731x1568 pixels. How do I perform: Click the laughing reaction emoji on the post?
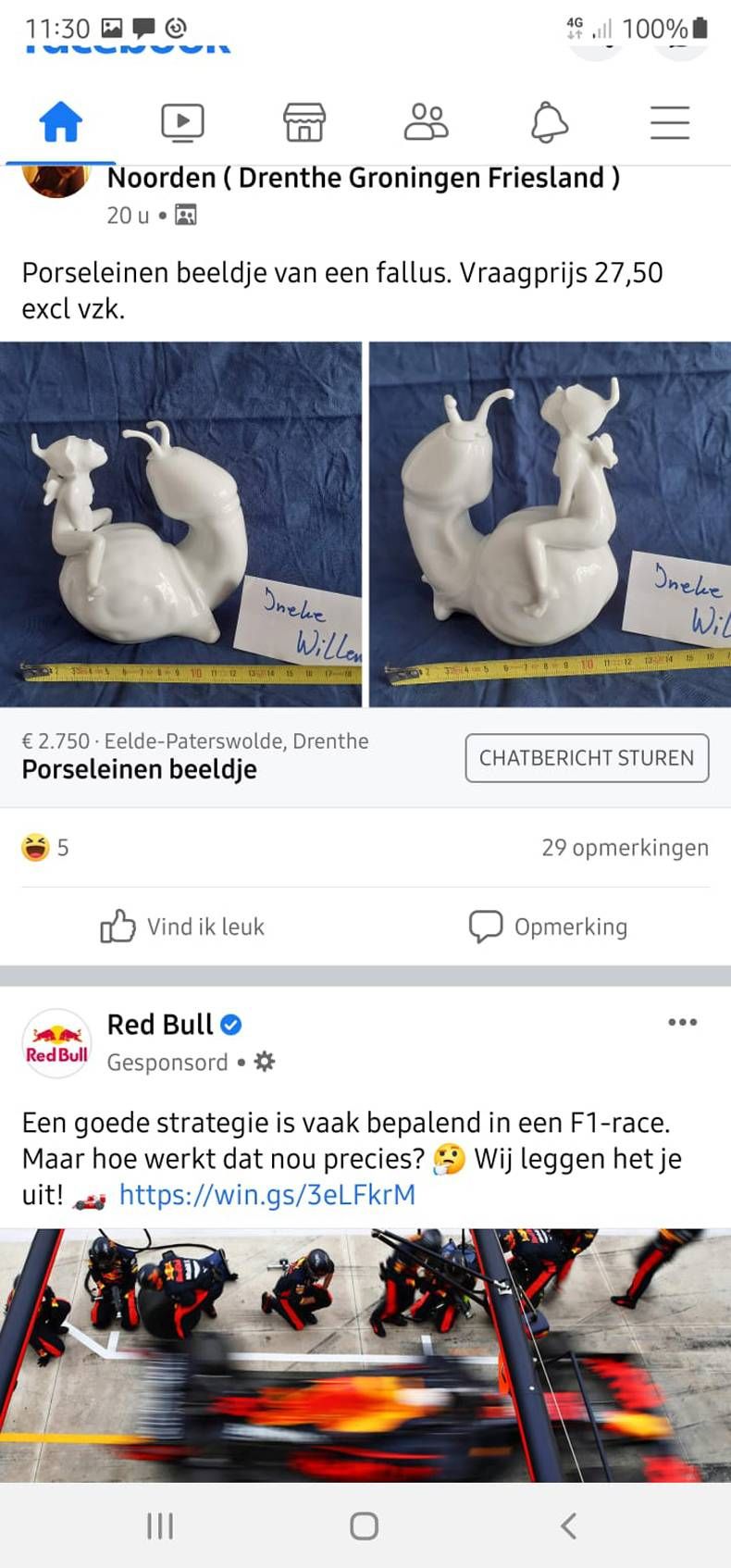pos(35,846)
